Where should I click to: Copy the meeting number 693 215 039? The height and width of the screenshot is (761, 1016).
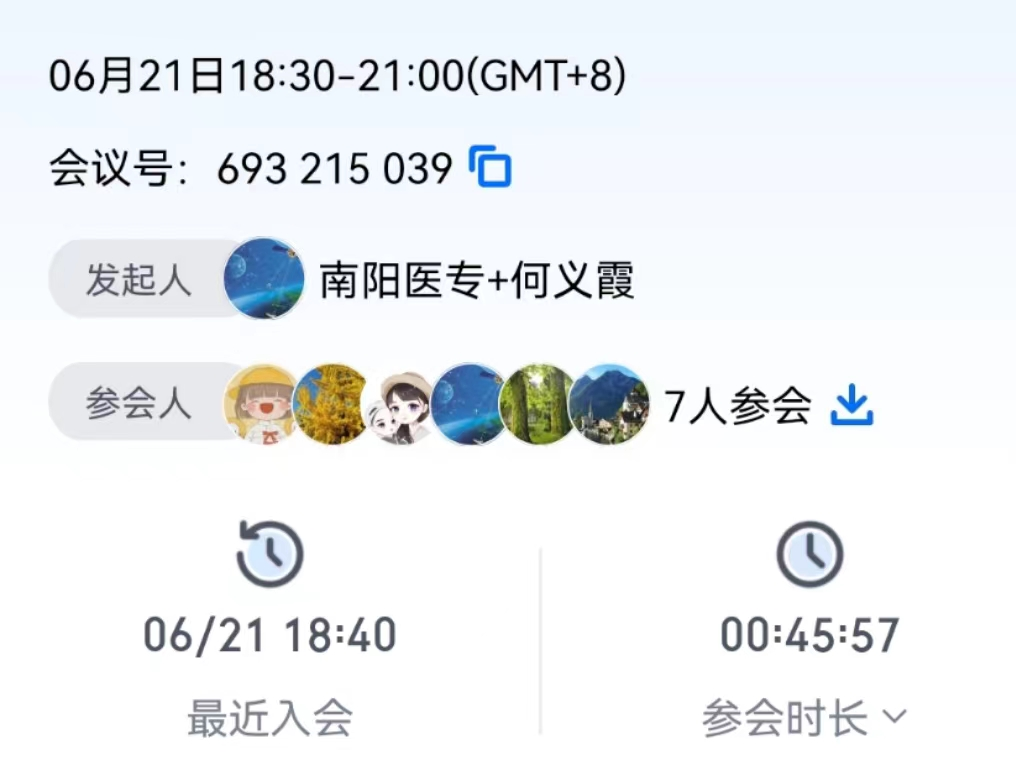[491, 166]
